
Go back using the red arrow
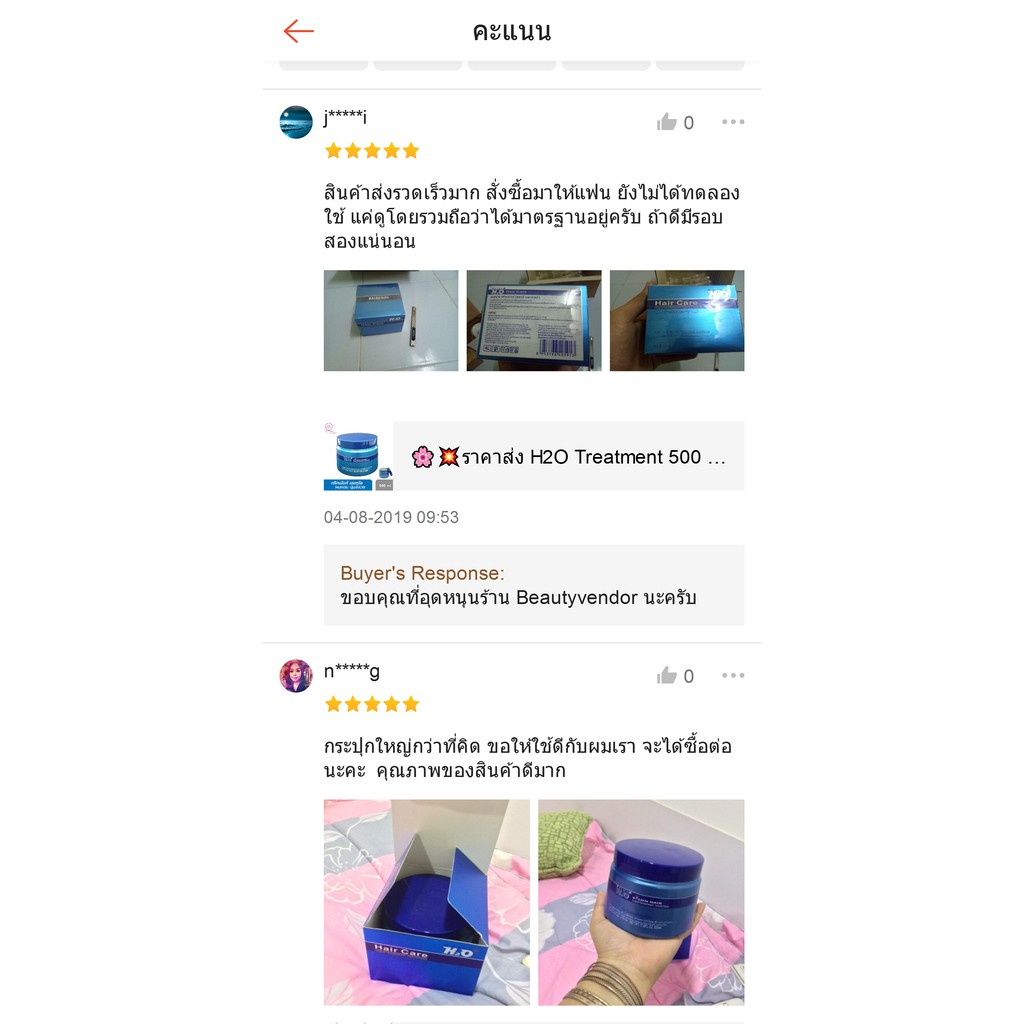pyautogui.click(x=298, y=31)
